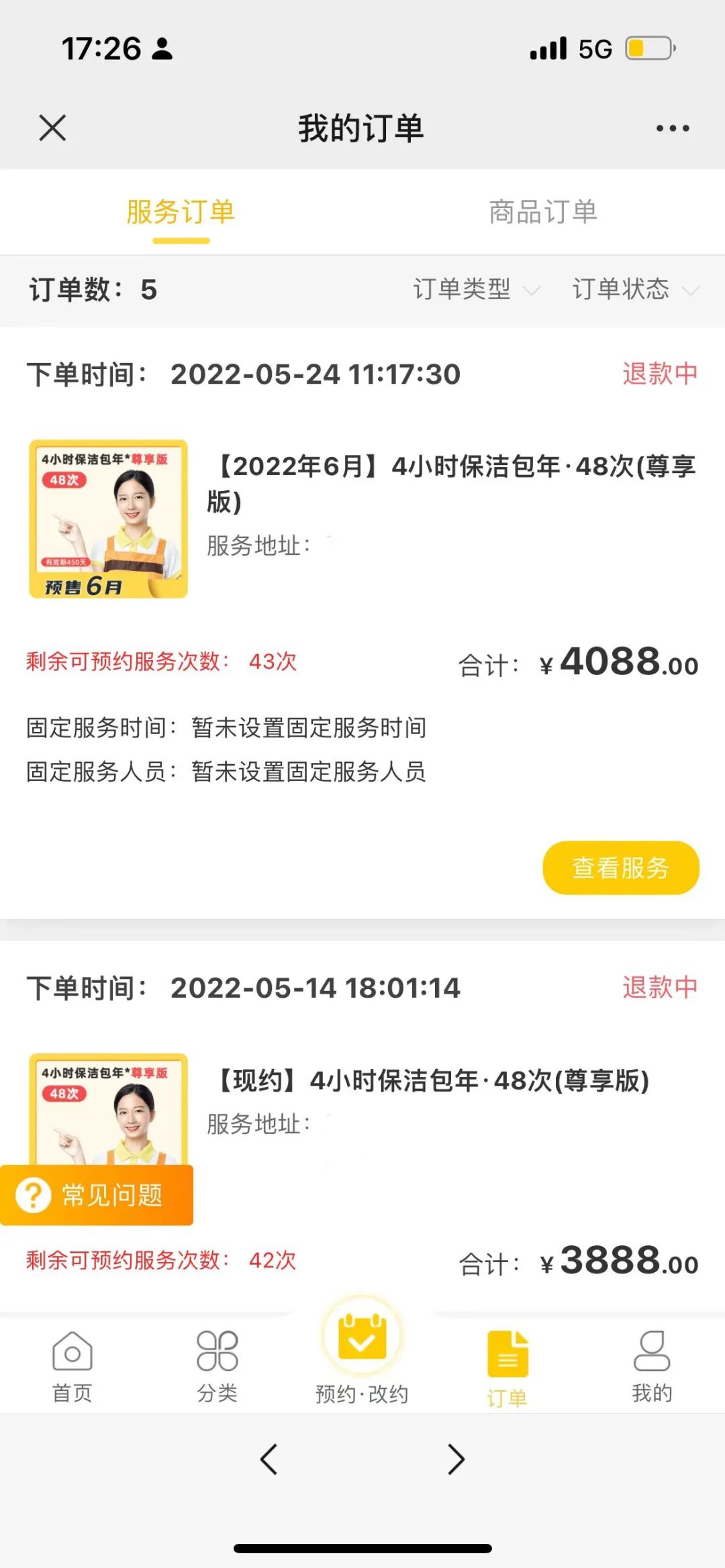Viewport: 725px width, 1568px height.
Task: Close the 我的订单 page
Action: (x=52, y=127)
